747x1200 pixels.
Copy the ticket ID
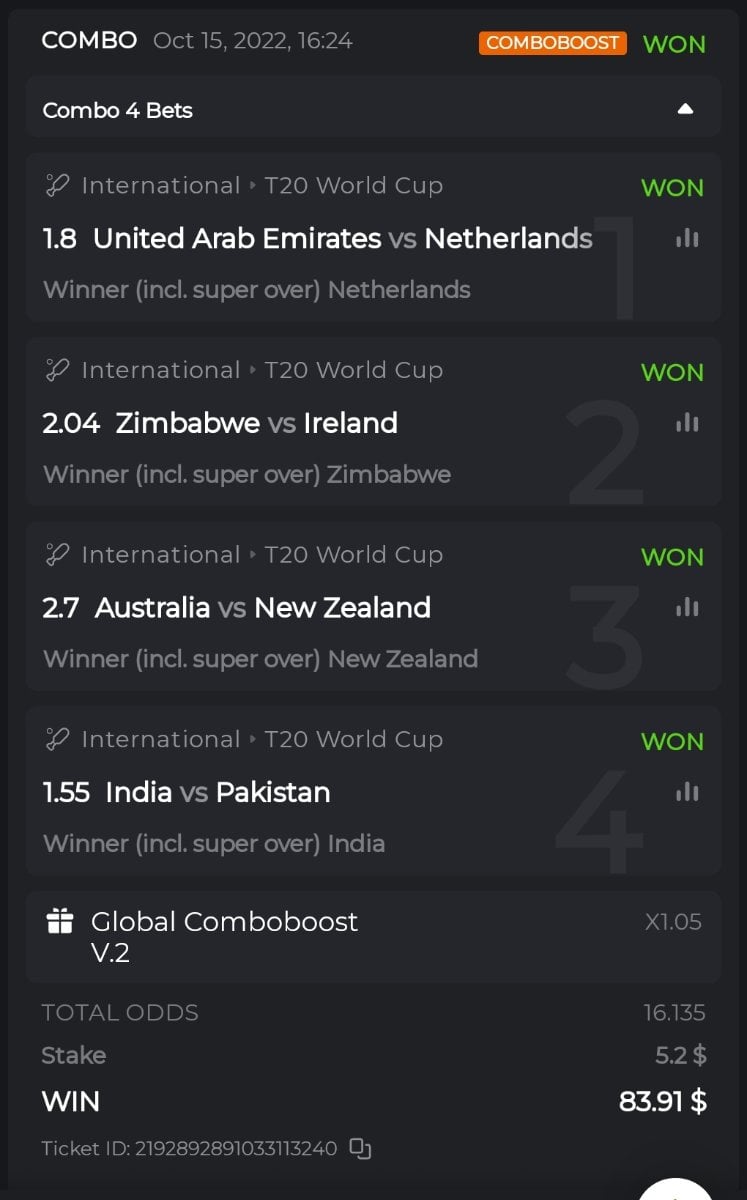(360, 1148)
